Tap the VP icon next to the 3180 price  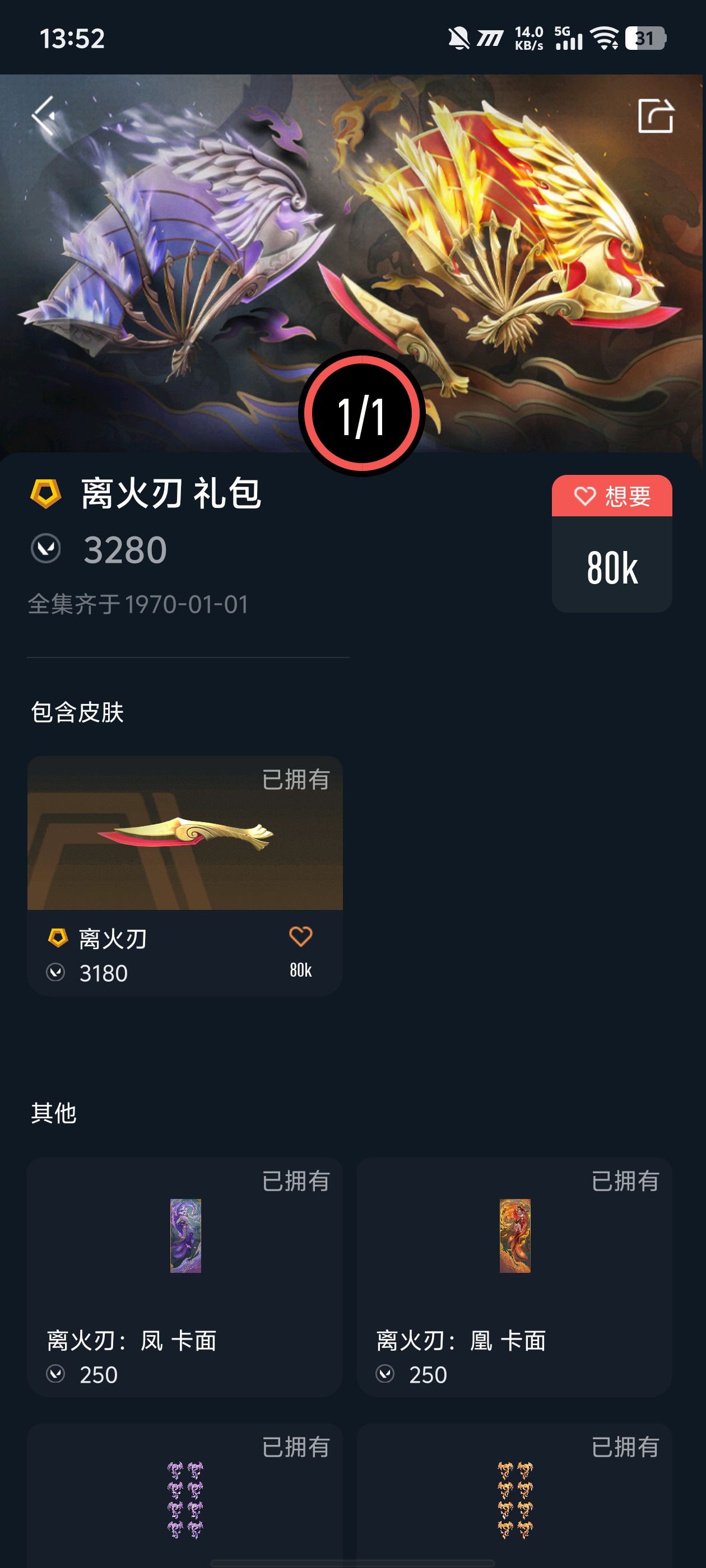point(57,973)
